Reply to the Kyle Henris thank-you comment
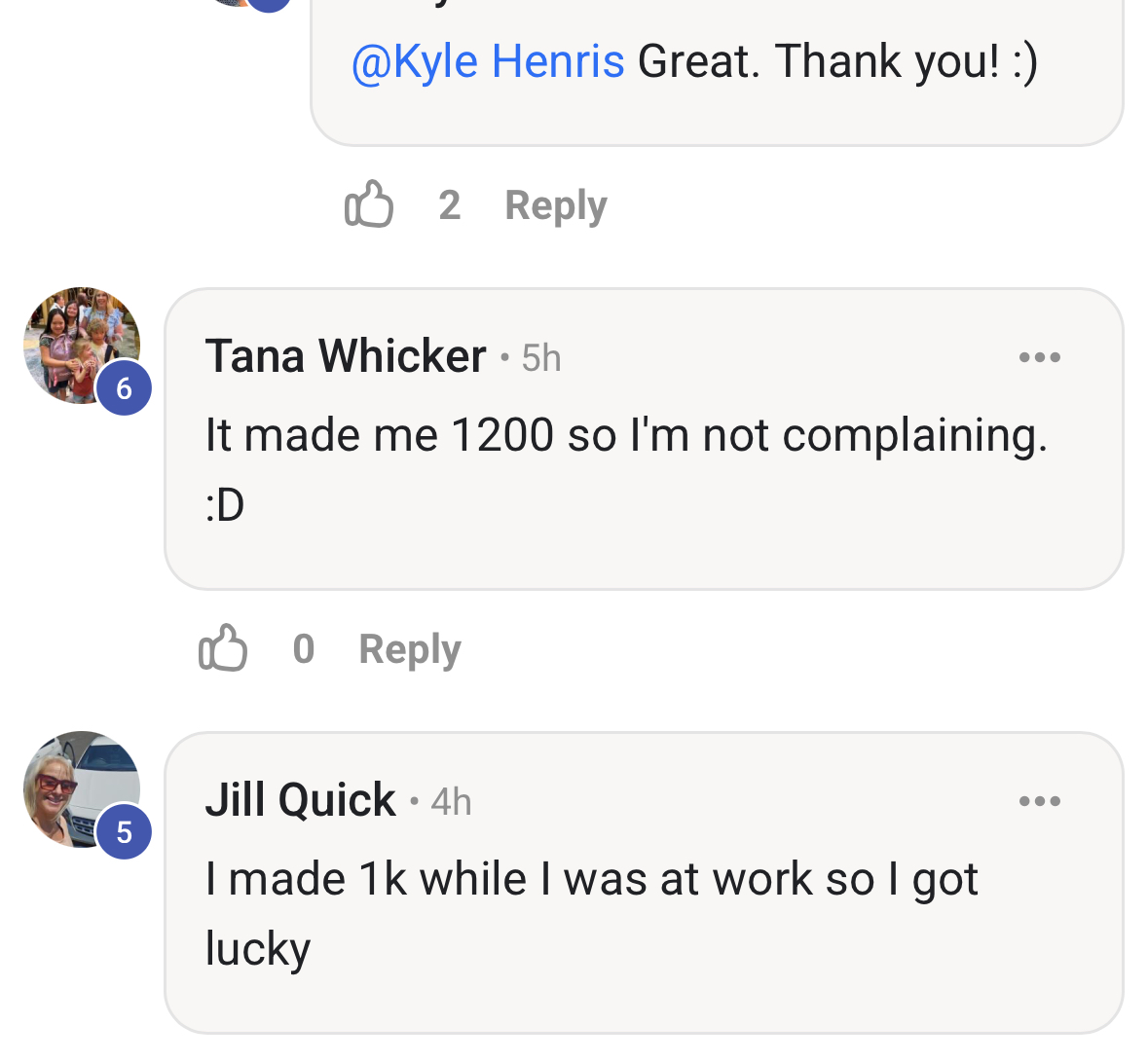Viewport: 1148px width, 1062px height. [x=556, y=205]
